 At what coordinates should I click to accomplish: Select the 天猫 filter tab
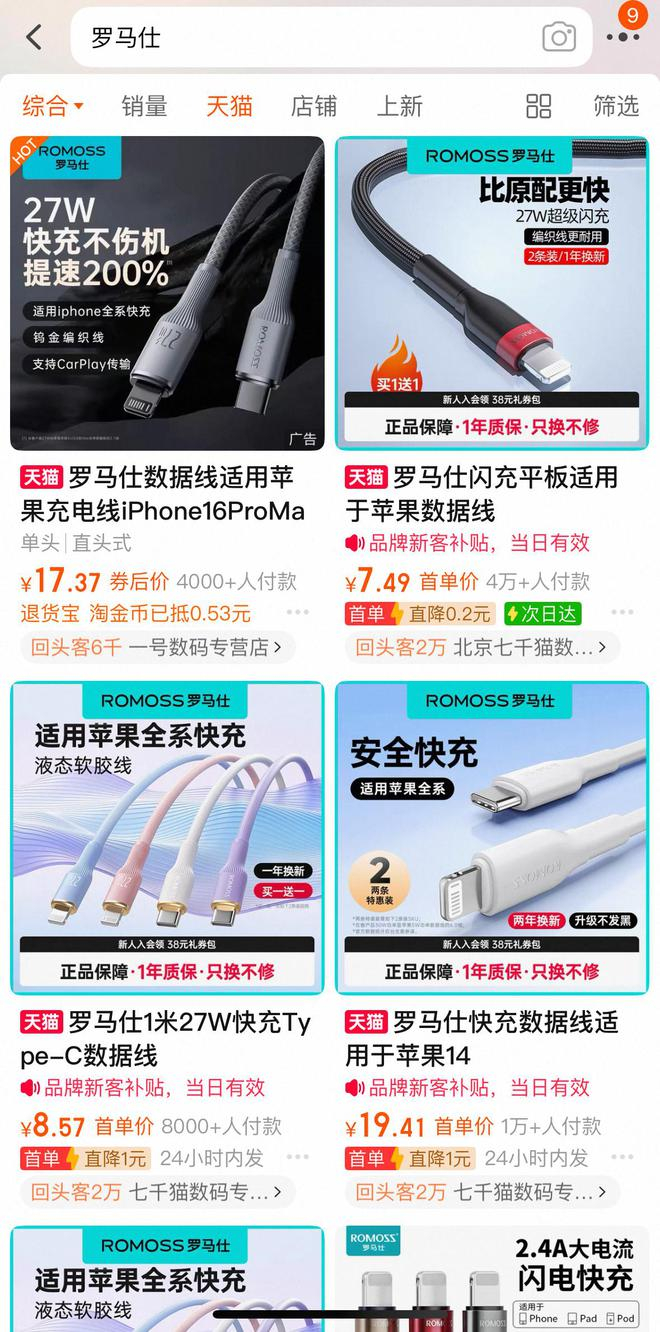(229, 106)
